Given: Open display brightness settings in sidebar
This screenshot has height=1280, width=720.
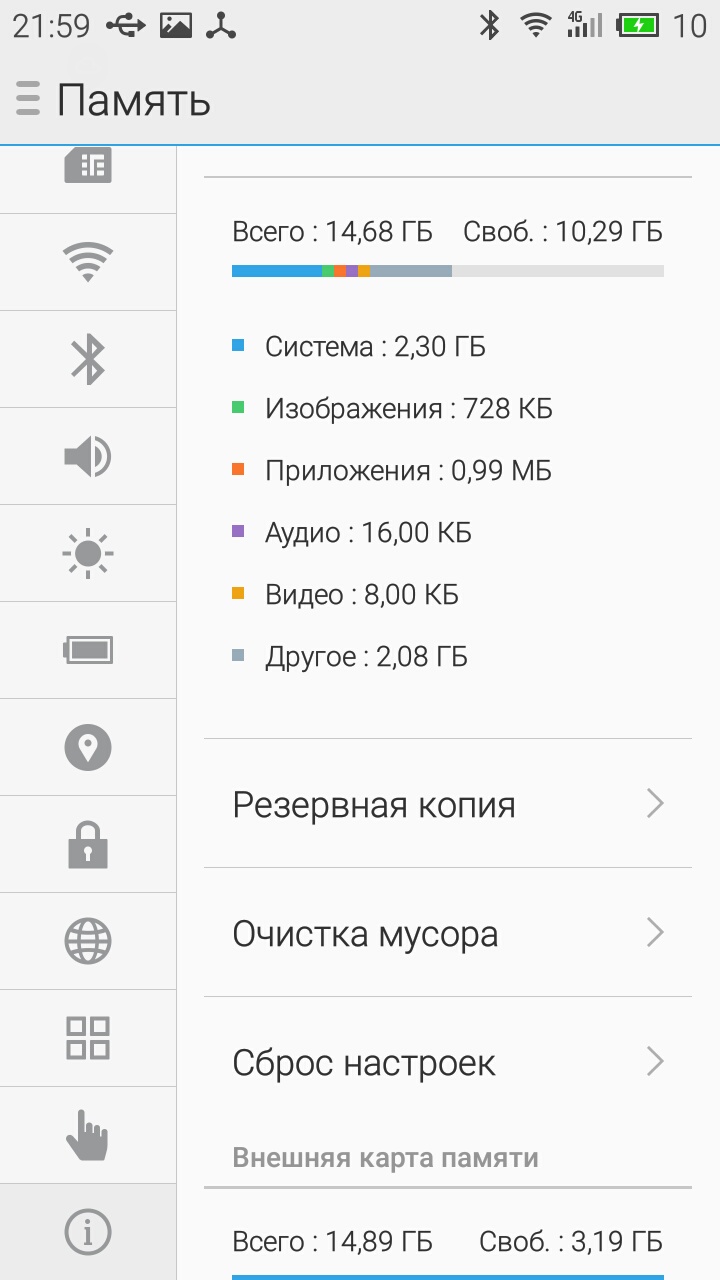Looking at the screenshot, I should click(x=88, y=553).
